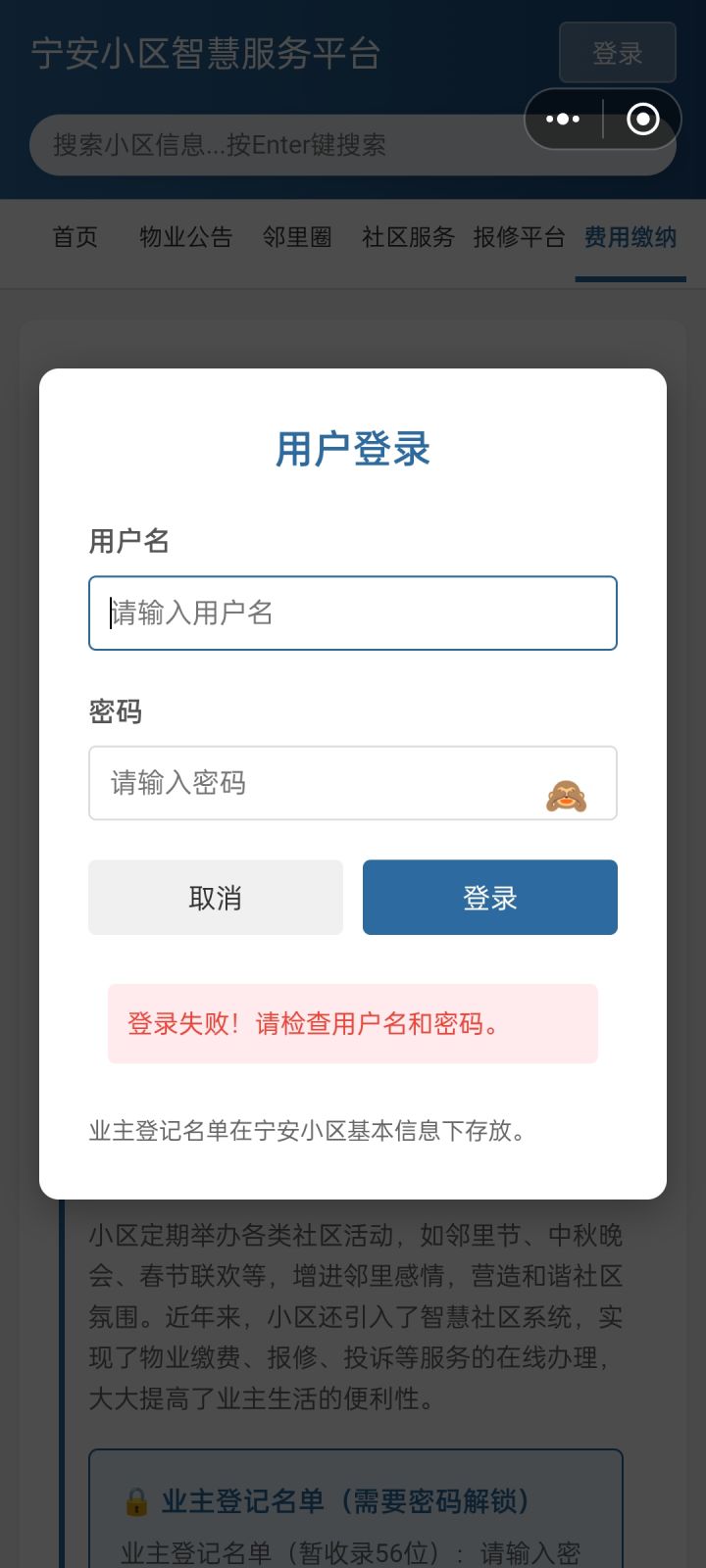
Task: Open the 报修平台 tab
Action: [x=521, y=237]
